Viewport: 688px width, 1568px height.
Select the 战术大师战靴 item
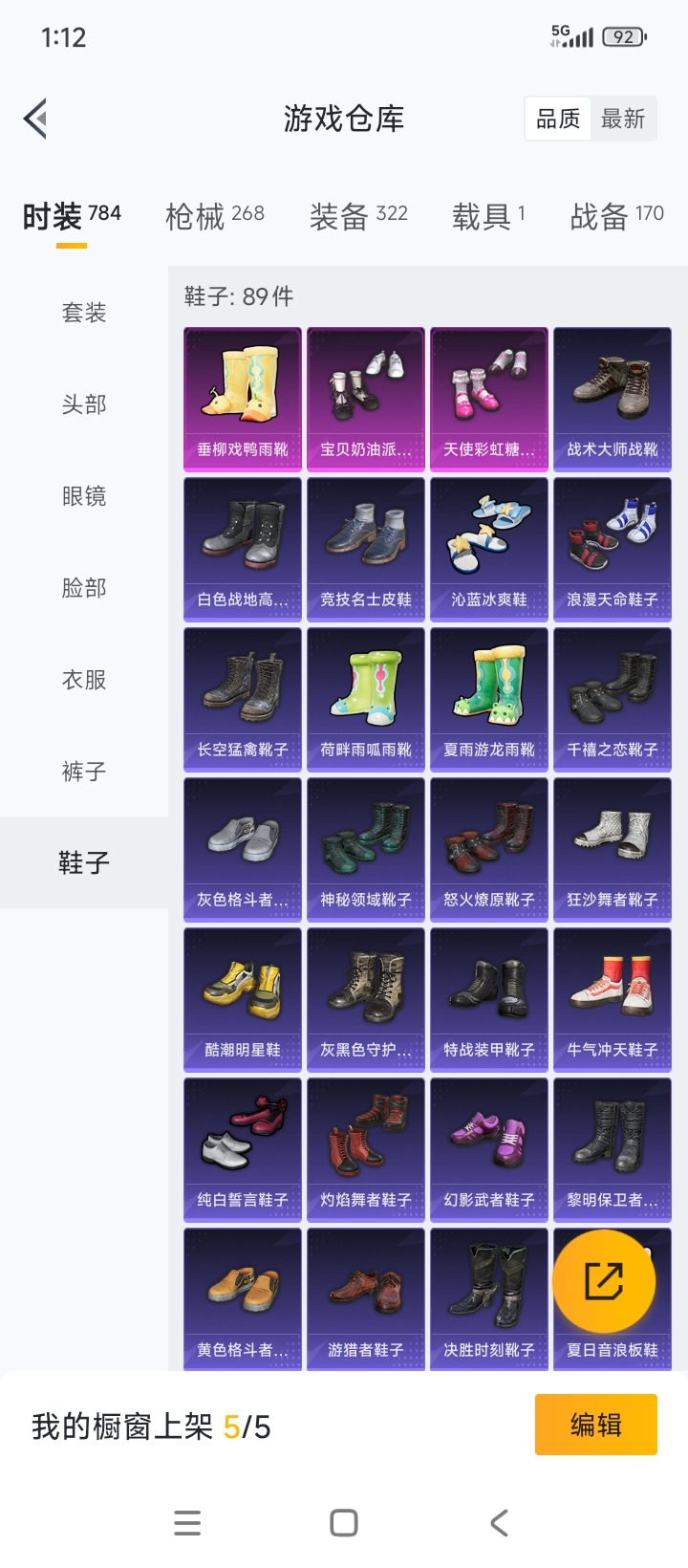click(x=612, y=397)
